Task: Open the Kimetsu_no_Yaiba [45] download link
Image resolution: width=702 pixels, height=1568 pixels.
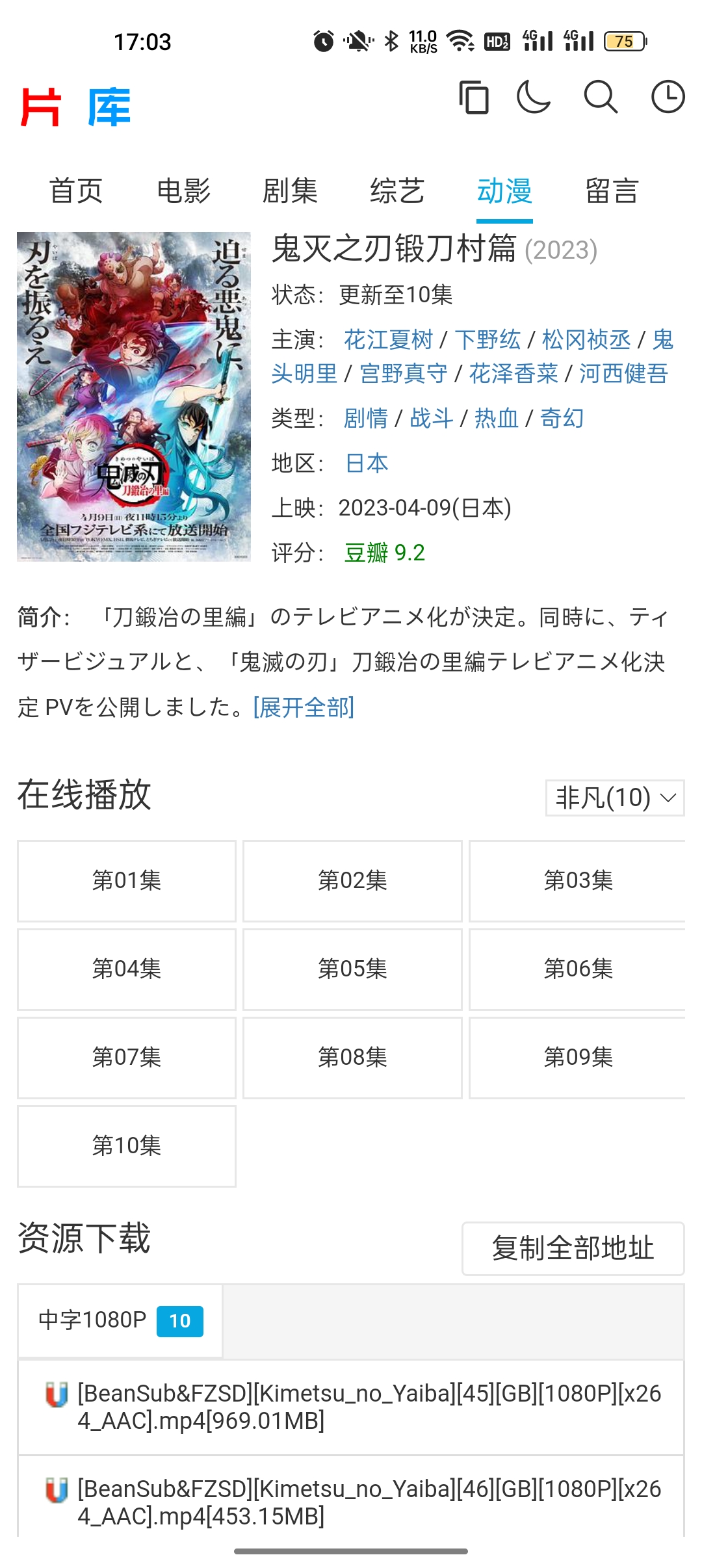Action: tap(369, 1407)
